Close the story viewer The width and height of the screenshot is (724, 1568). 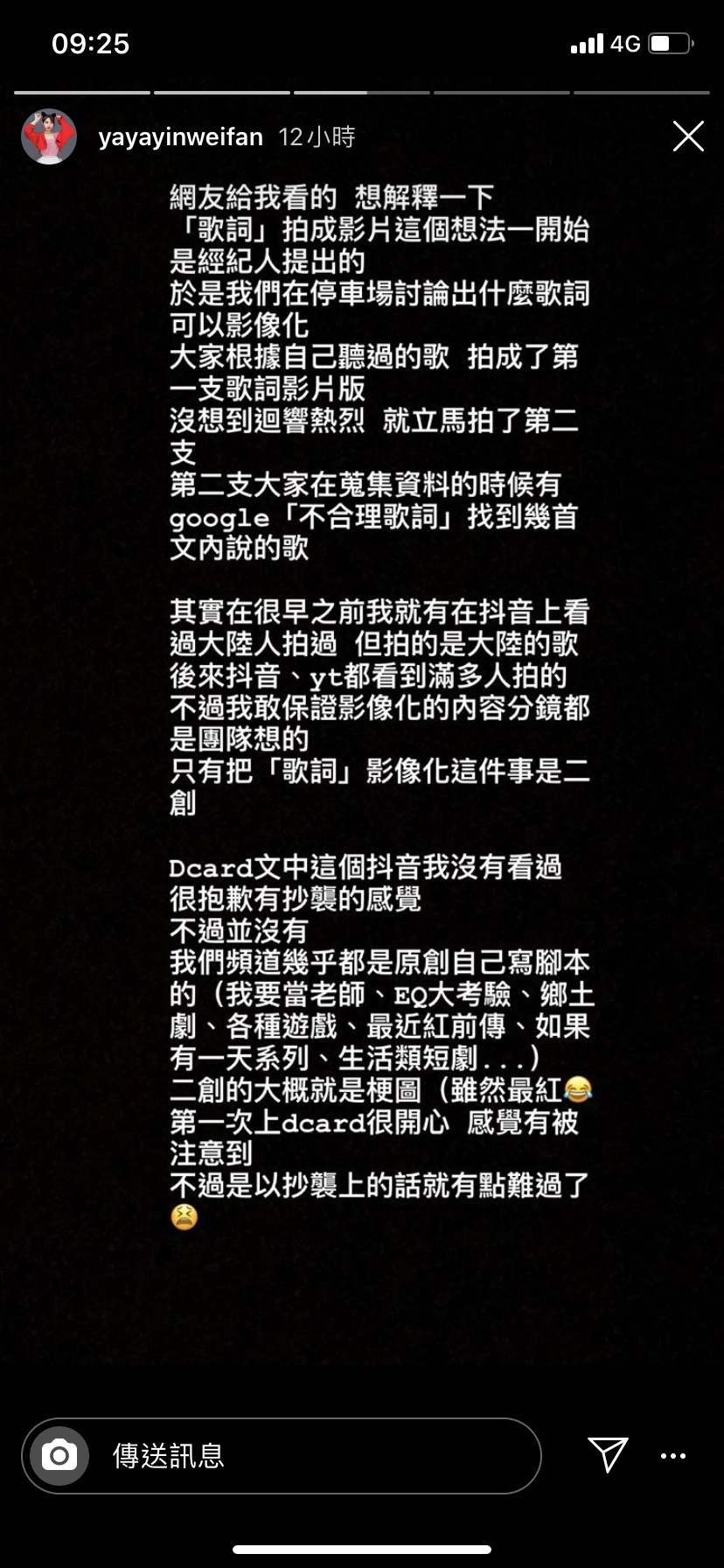[688, 136]
